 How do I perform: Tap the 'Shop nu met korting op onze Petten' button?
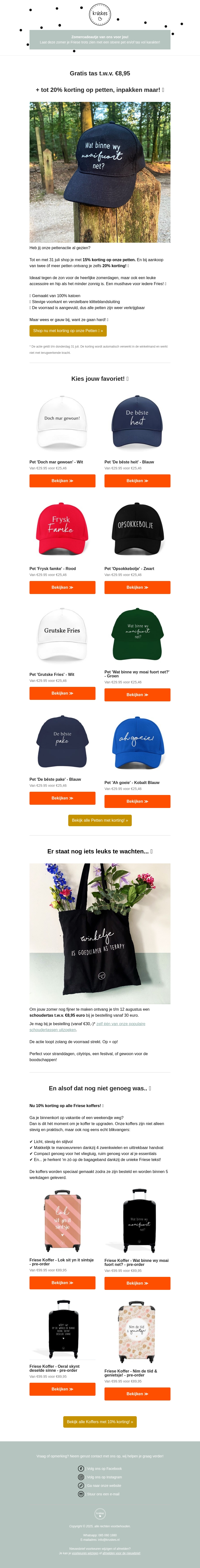click(x=68, y=331)
